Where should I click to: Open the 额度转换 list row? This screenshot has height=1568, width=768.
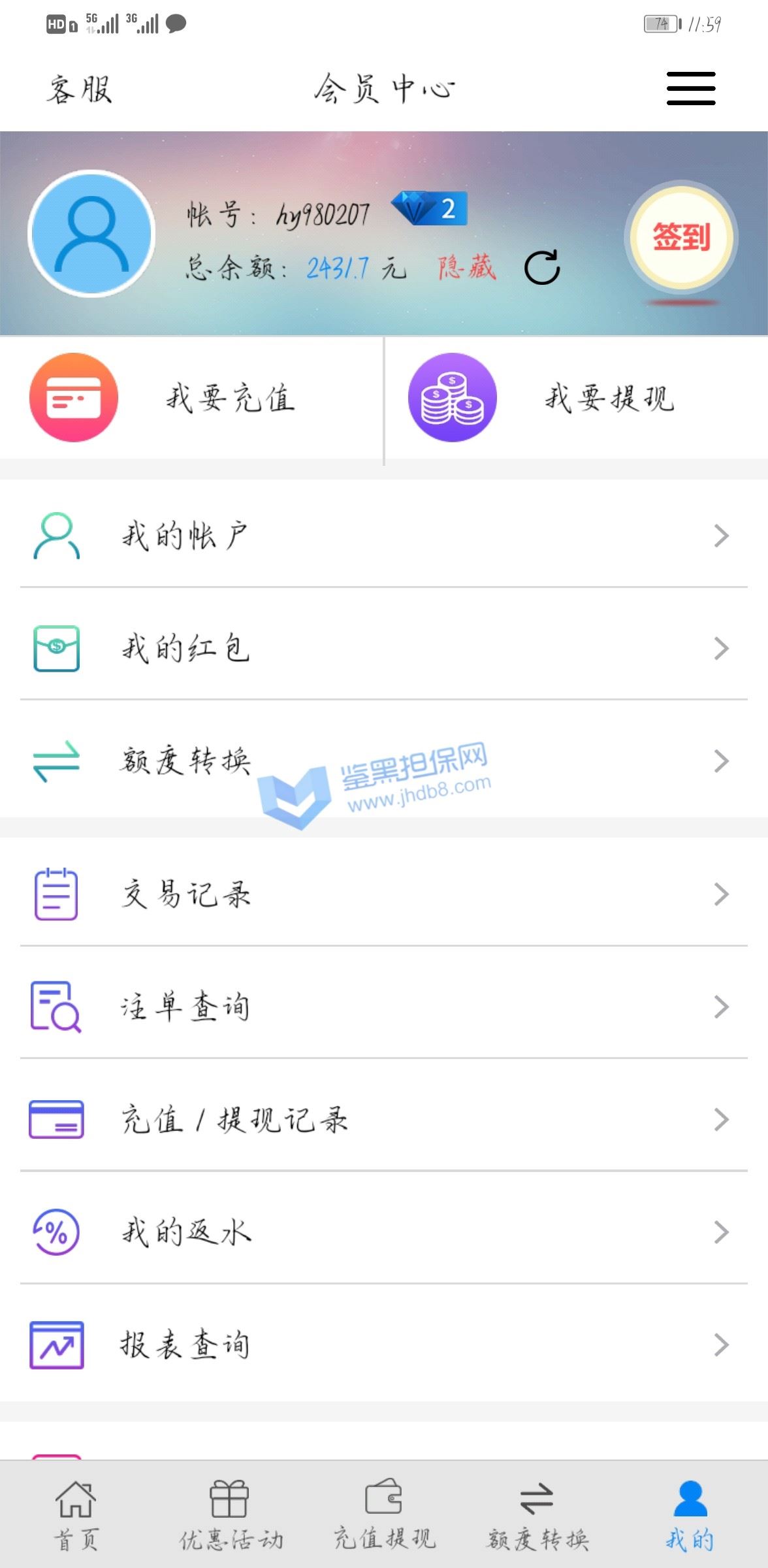[384, 761]
